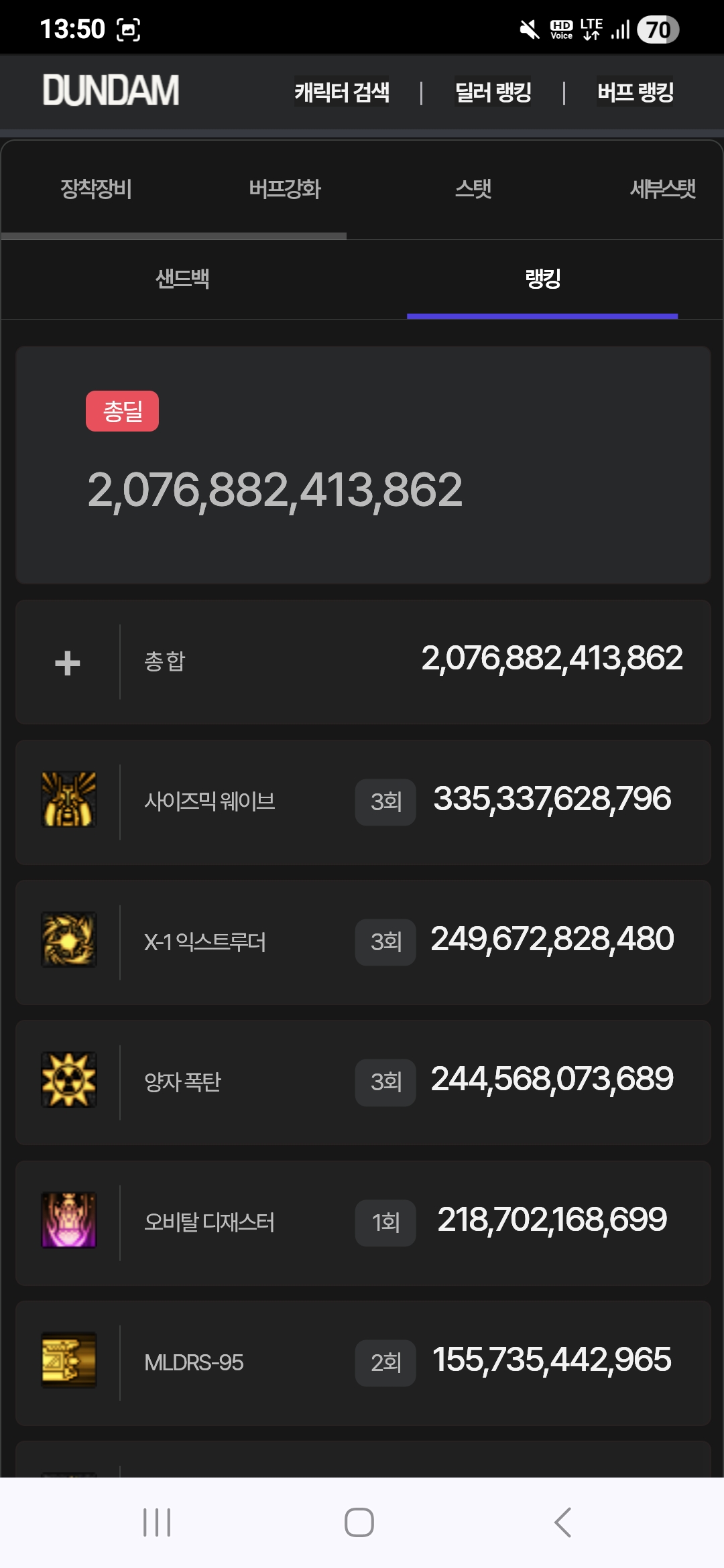Go to 딜러 랭킹

coord(493,92)
